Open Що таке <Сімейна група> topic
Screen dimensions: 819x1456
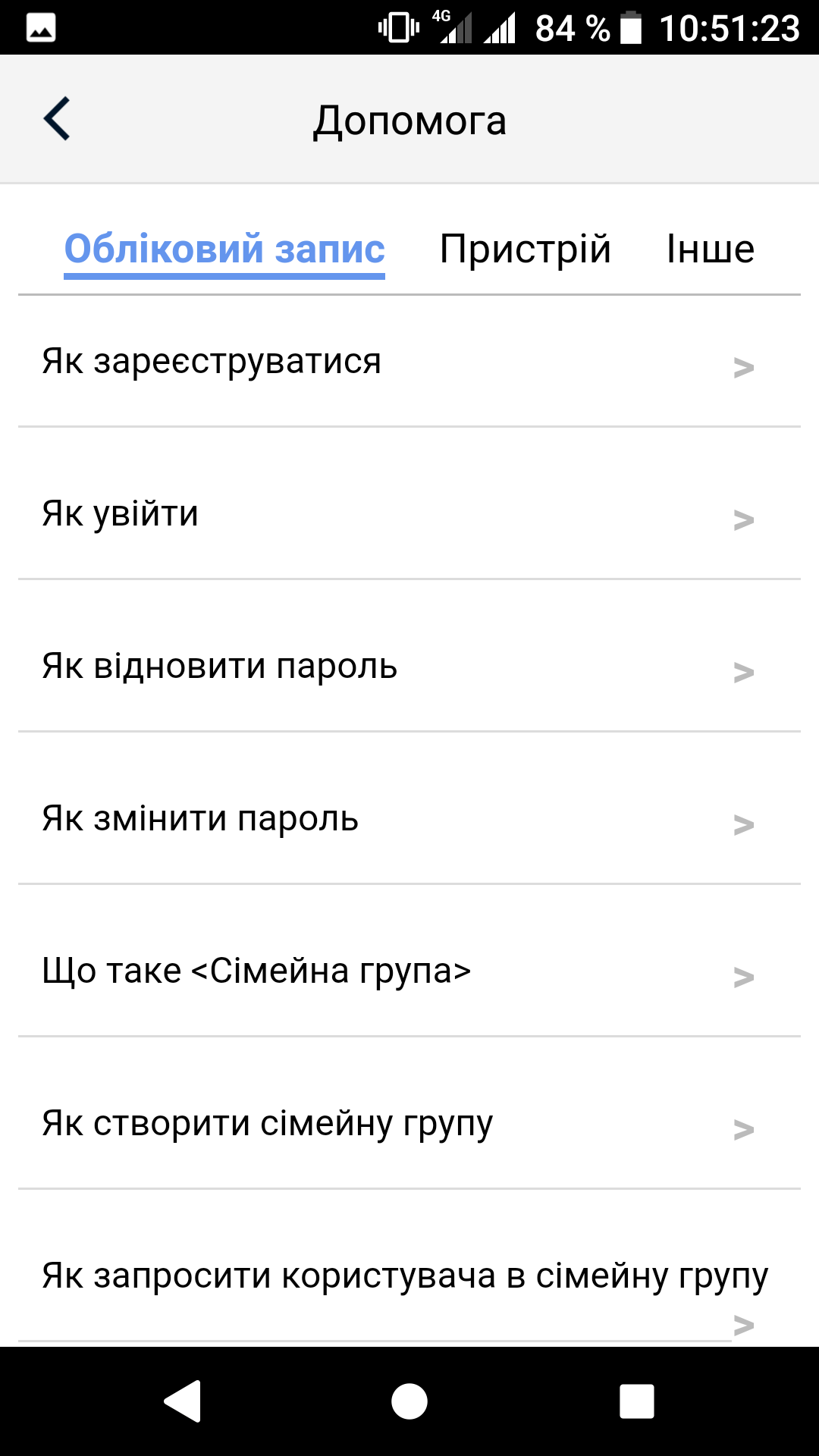point(409,971)
